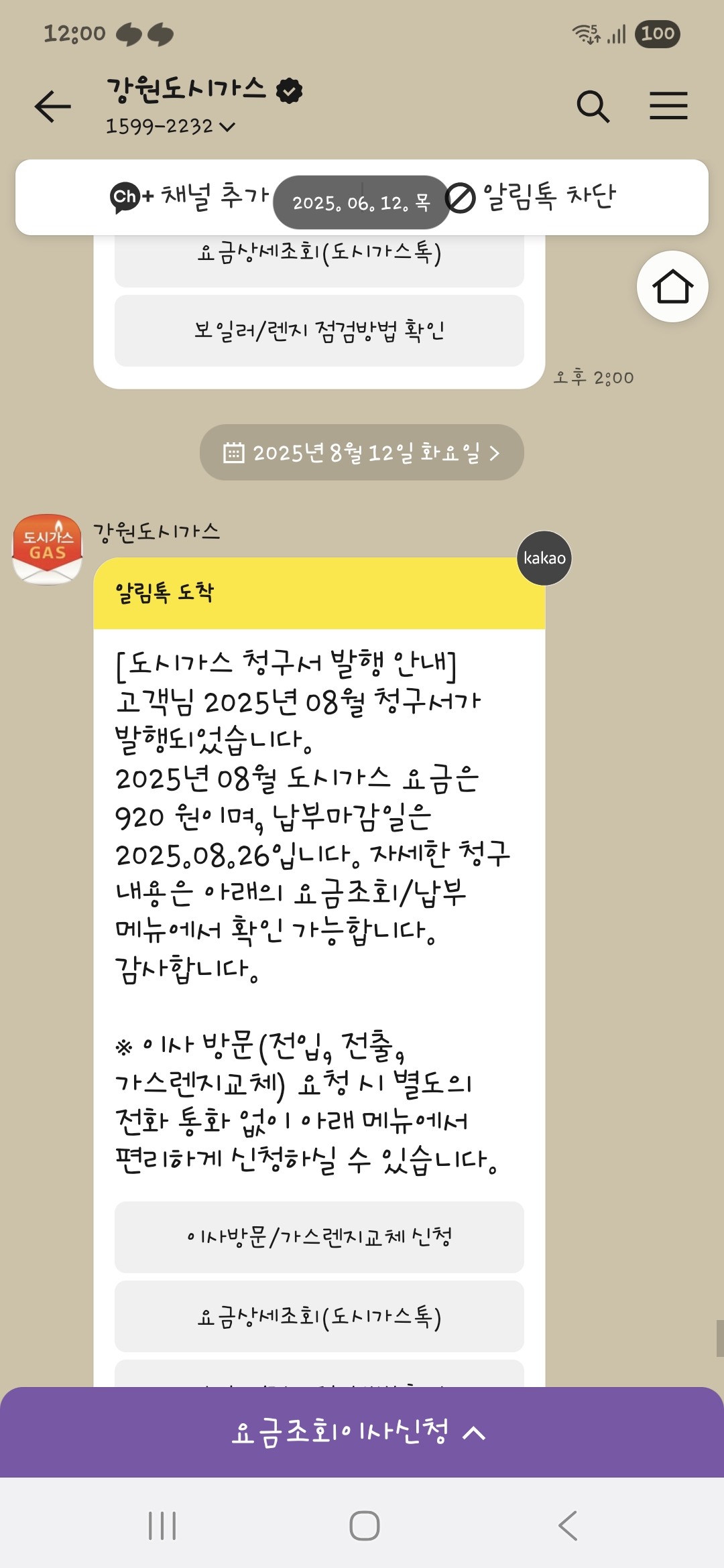Expand the 요금조회이사신청 bottom menu
Screen dimensions: 724x1568
click(x=362, y=1433)
